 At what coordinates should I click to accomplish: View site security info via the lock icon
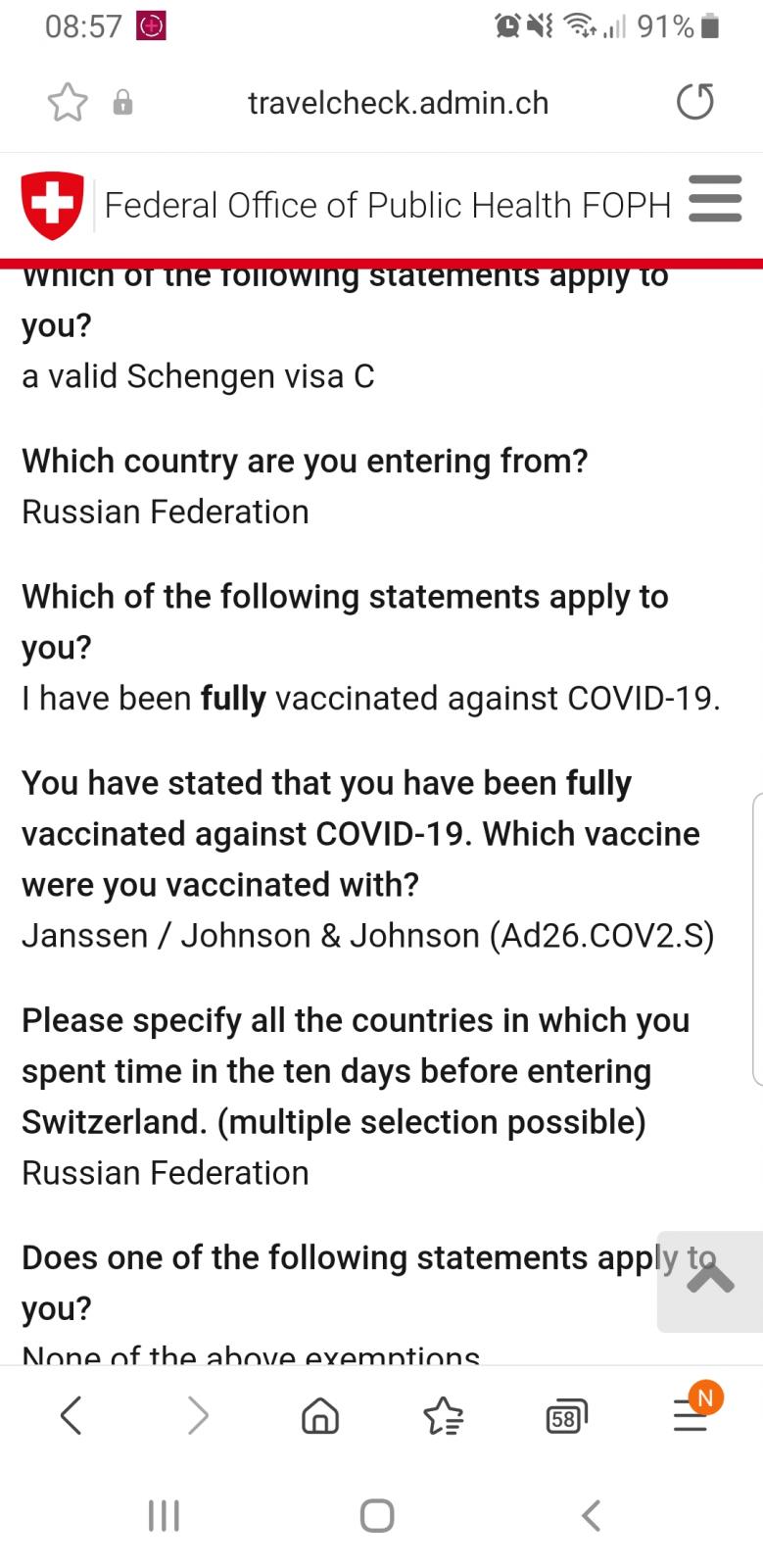122,103
